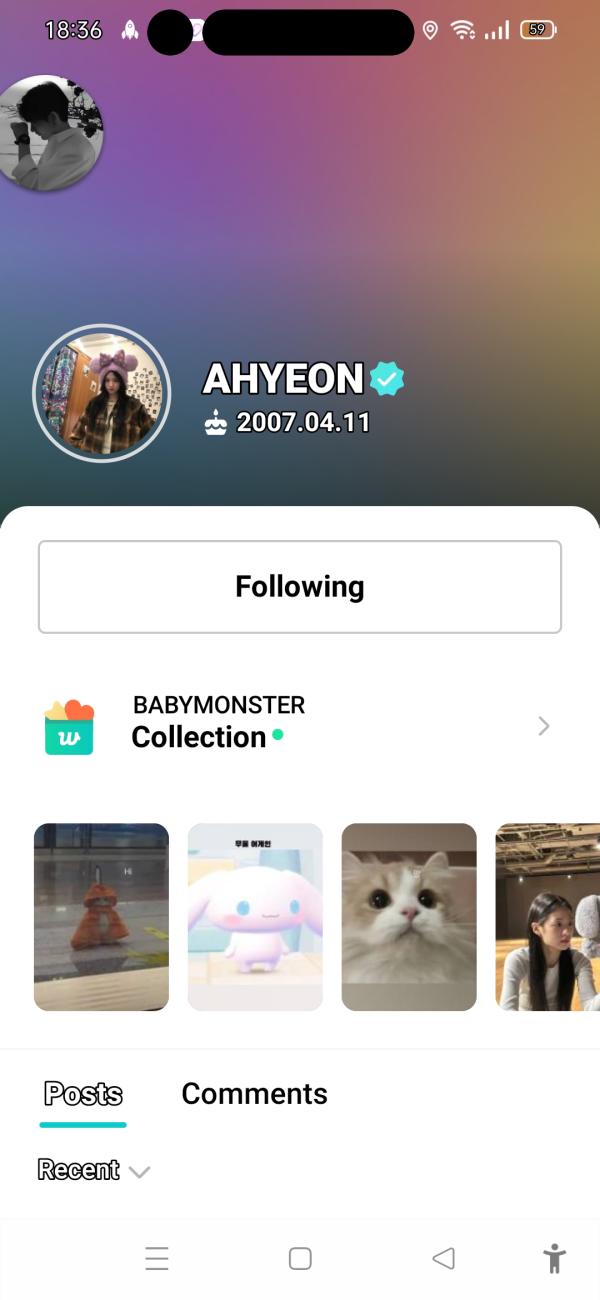Open the Cinnamoroll story thumbnail
600x1300 pixels.
[x=255, y=917]
